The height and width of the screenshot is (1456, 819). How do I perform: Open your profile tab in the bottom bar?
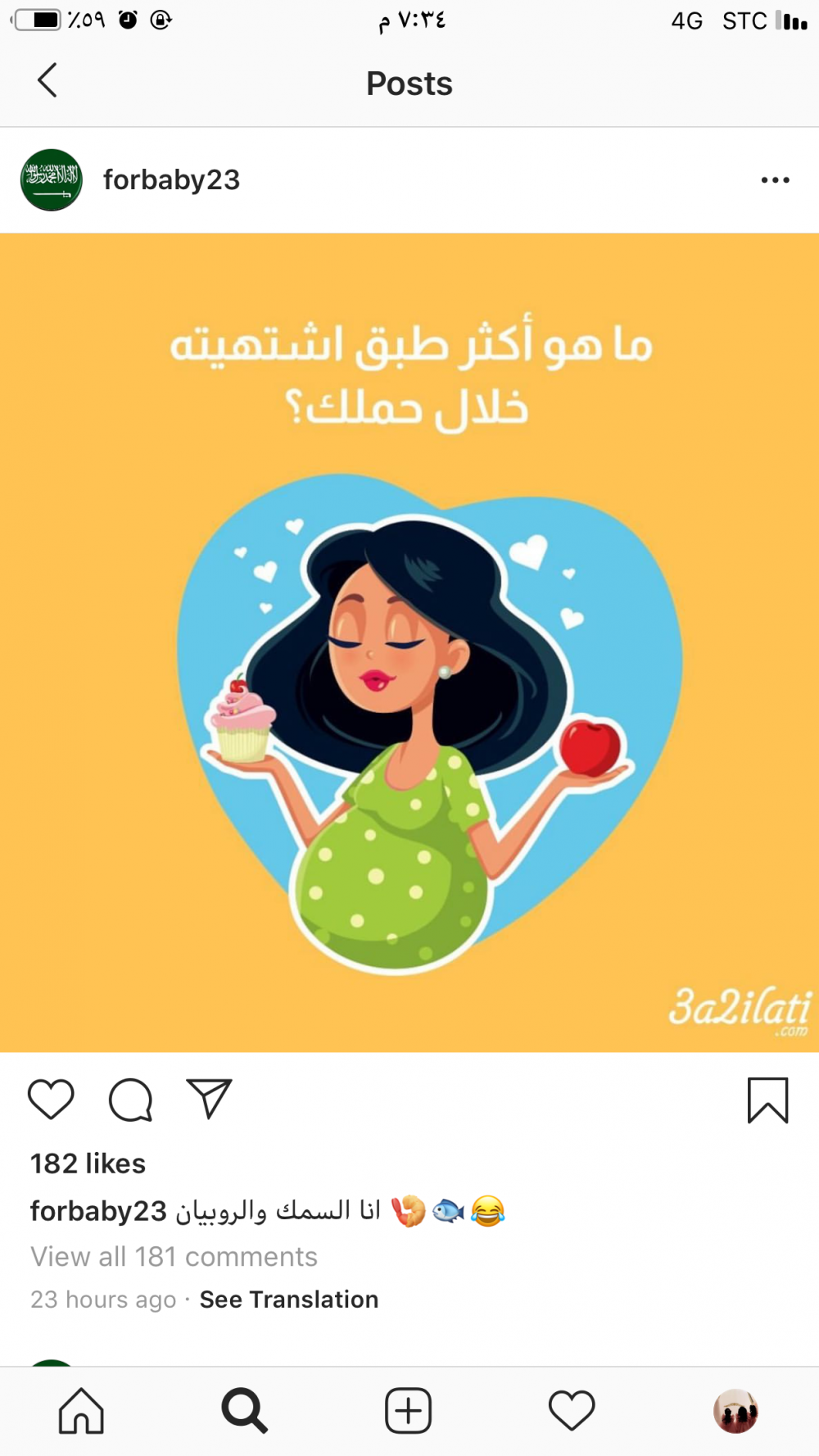click(735, 1411)
